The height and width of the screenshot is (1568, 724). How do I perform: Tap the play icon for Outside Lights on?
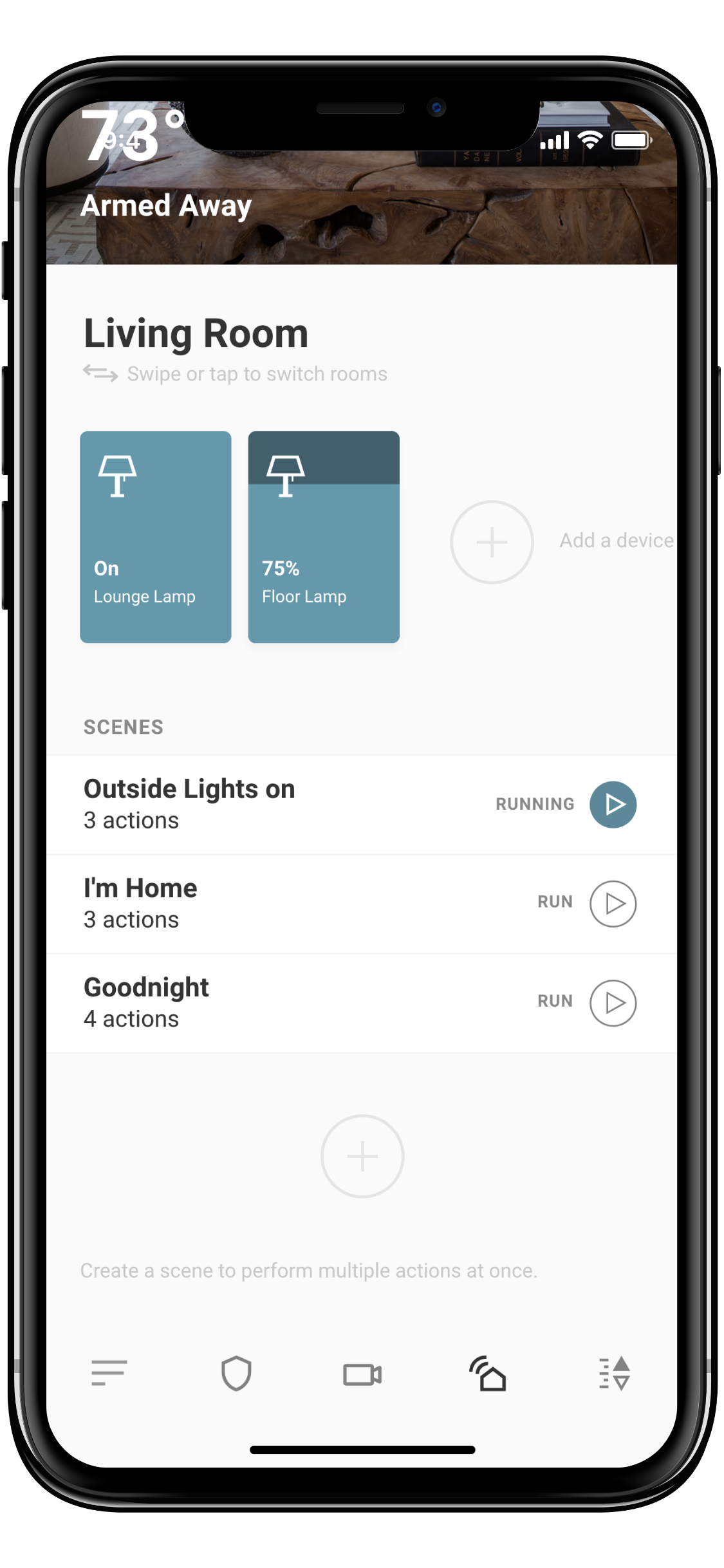point(613,805)
